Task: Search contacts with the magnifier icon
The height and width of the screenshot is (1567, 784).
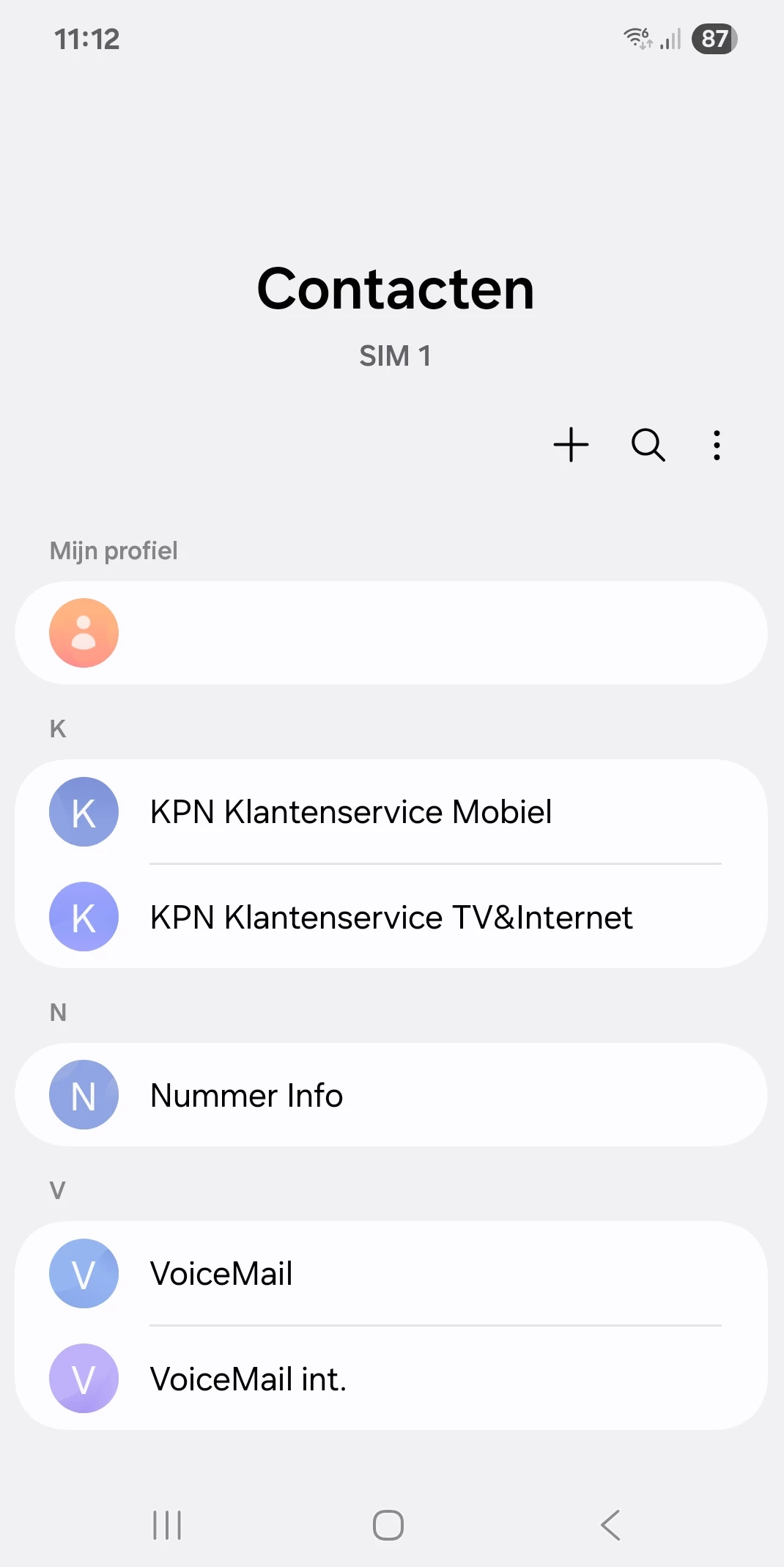Action: 648,445
